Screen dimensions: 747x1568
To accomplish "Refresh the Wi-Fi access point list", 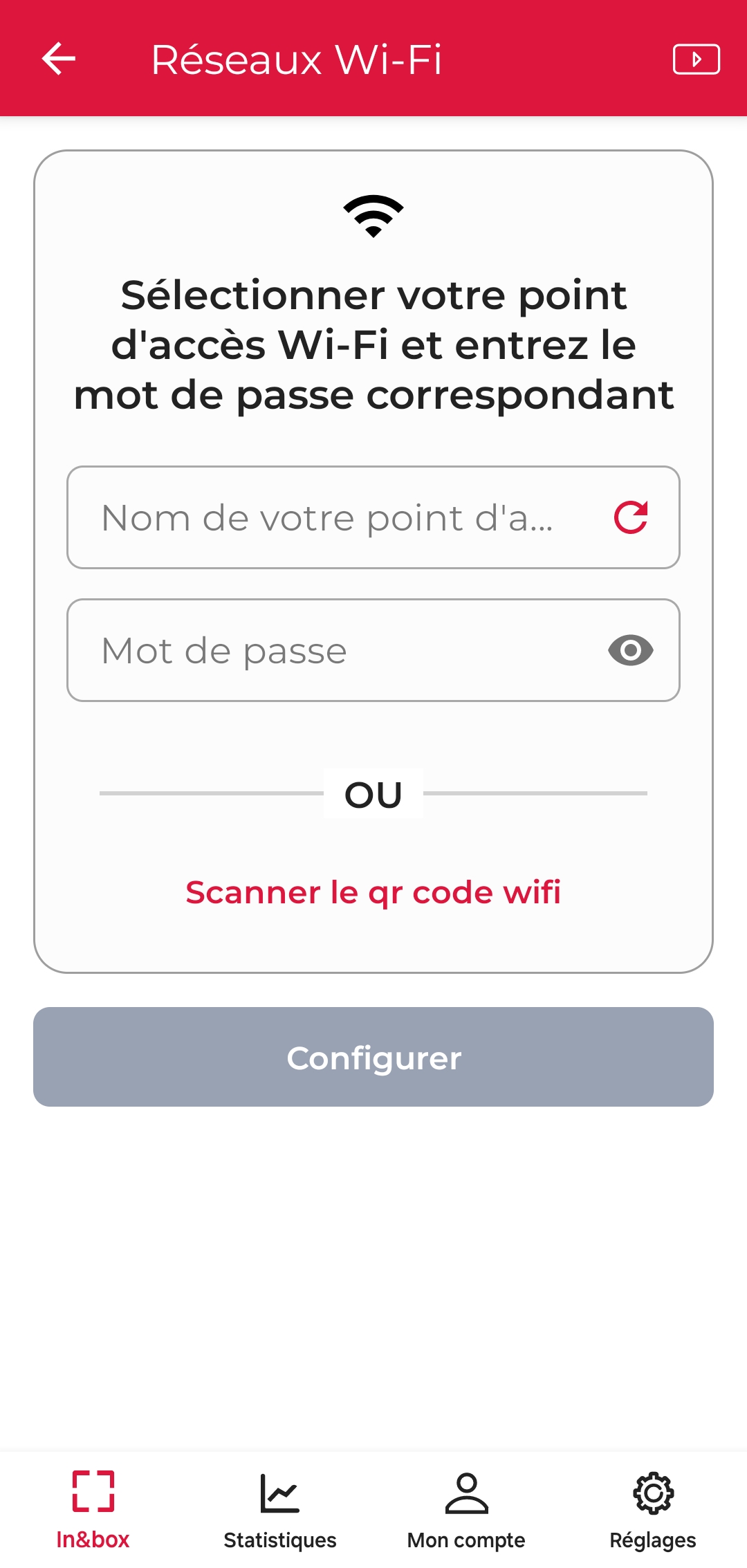I will click(630, 518).
